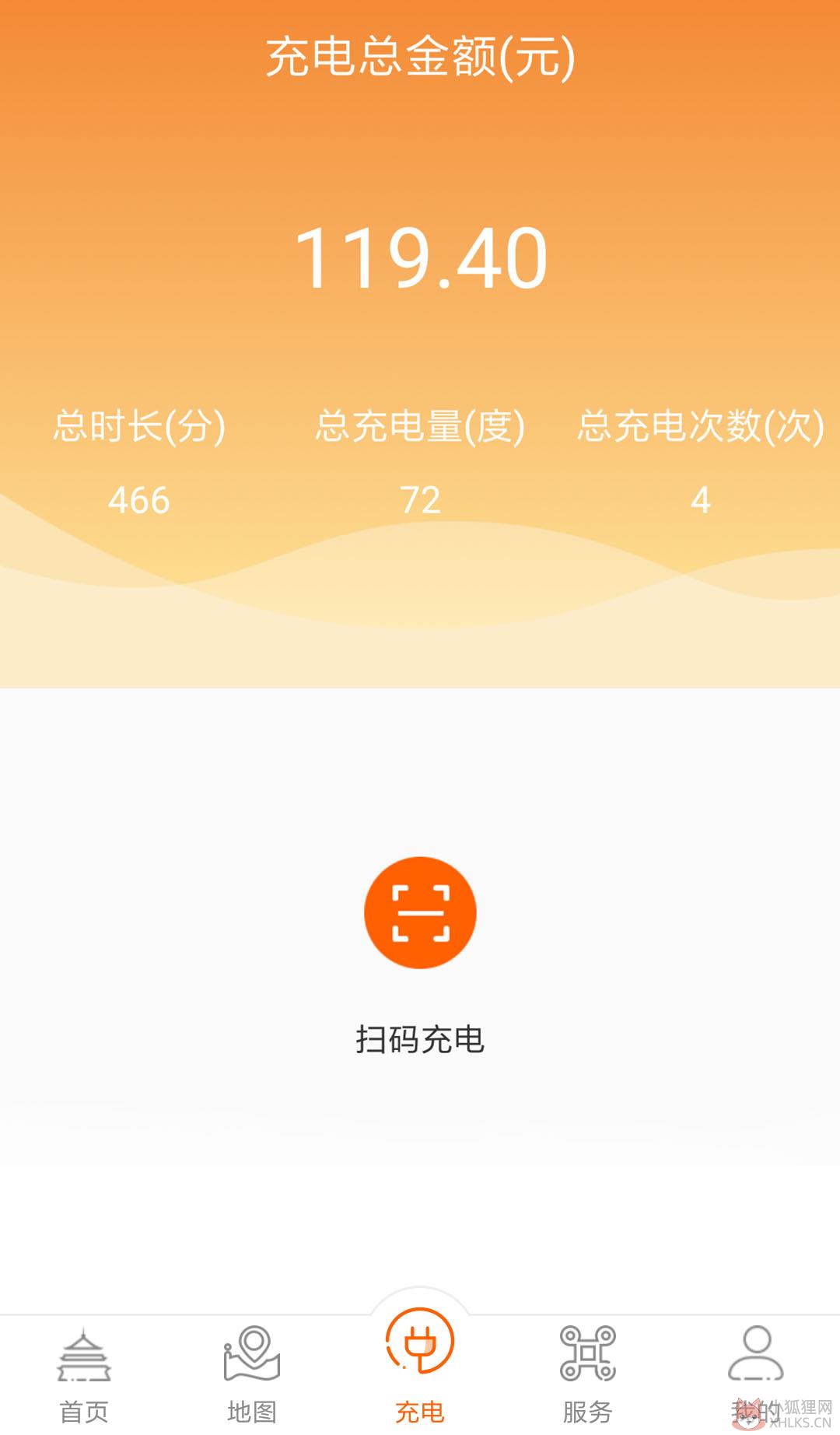Go to the 首页 home tab

[x=84, y=1375]
